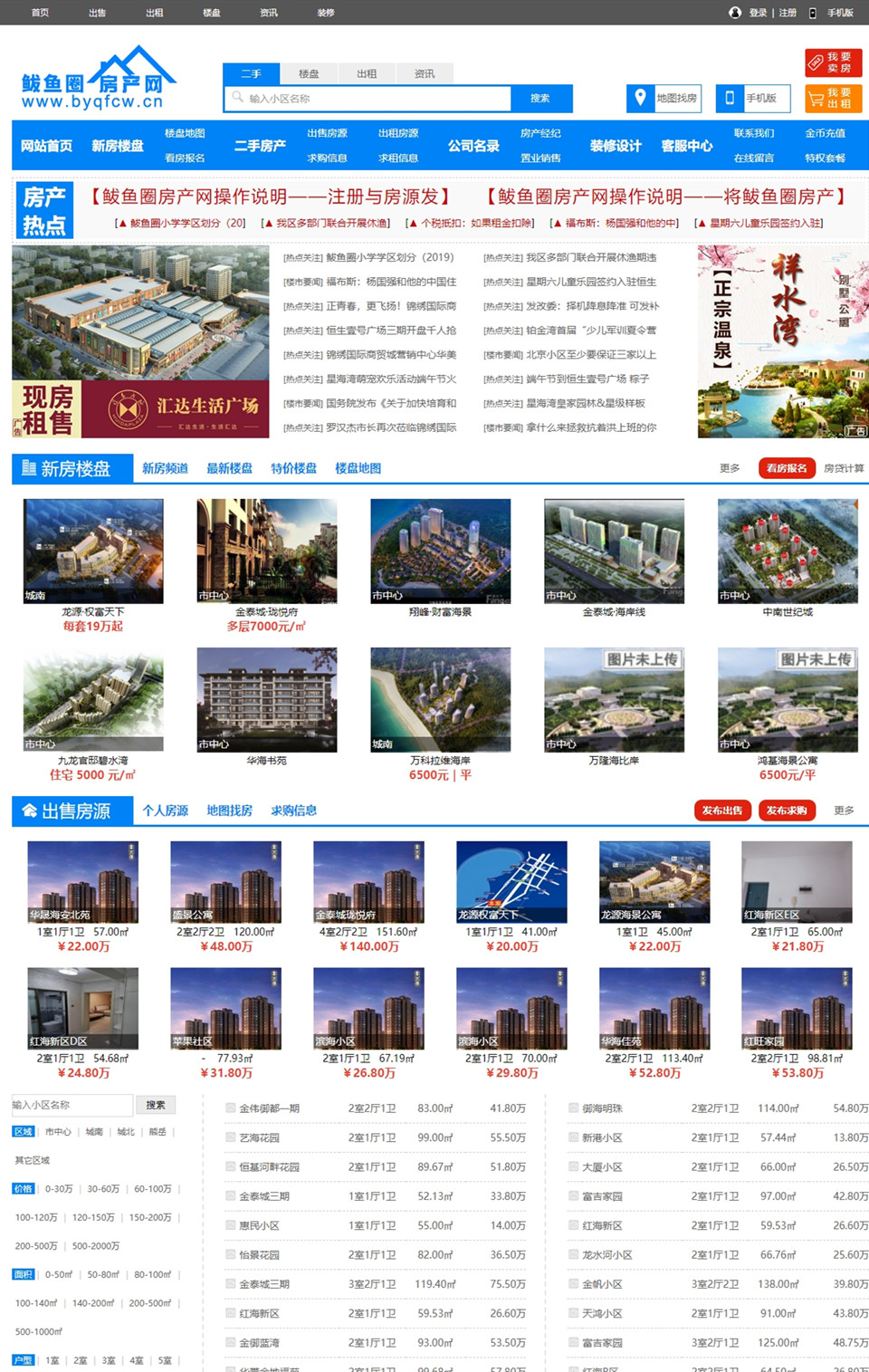Image resolution: width=869 pixels, height=1372 pixels.
Task: Open 地图找房 map search
Action: click(665, 98)
